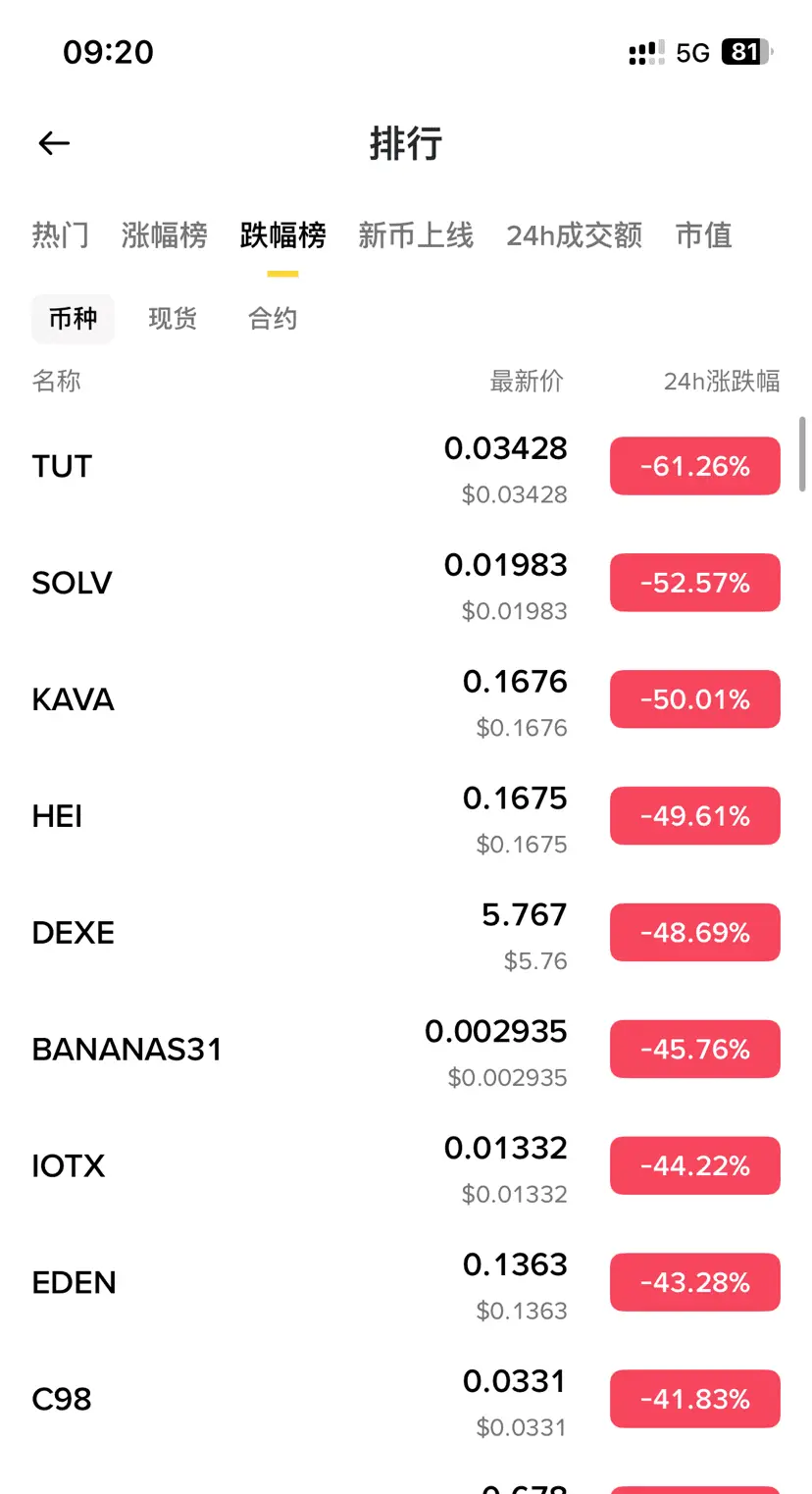
Task: View EDEN coin details
Action: coord(294,1283)
